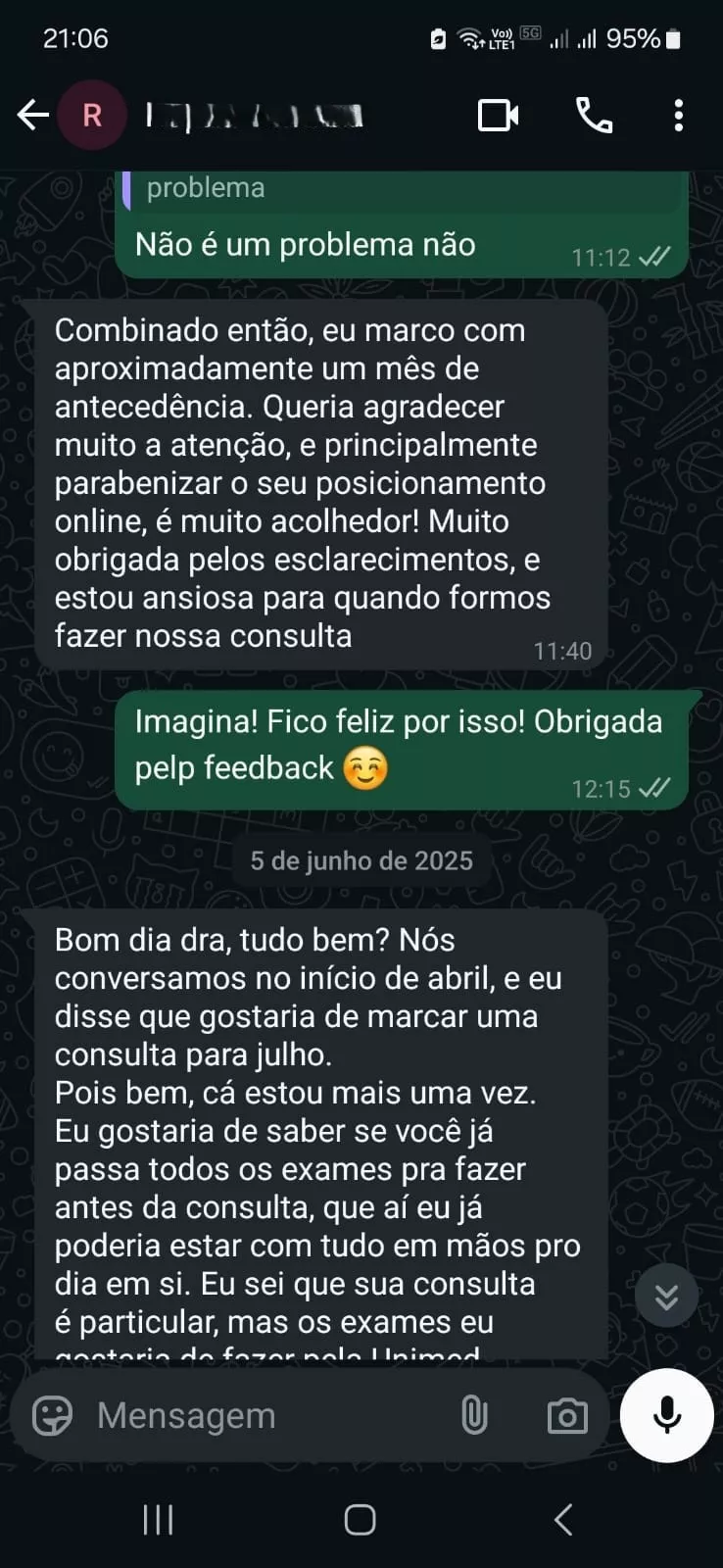Start a video call
The image size is (723, 1568).
pyautogui.click(x=498, y=116)
